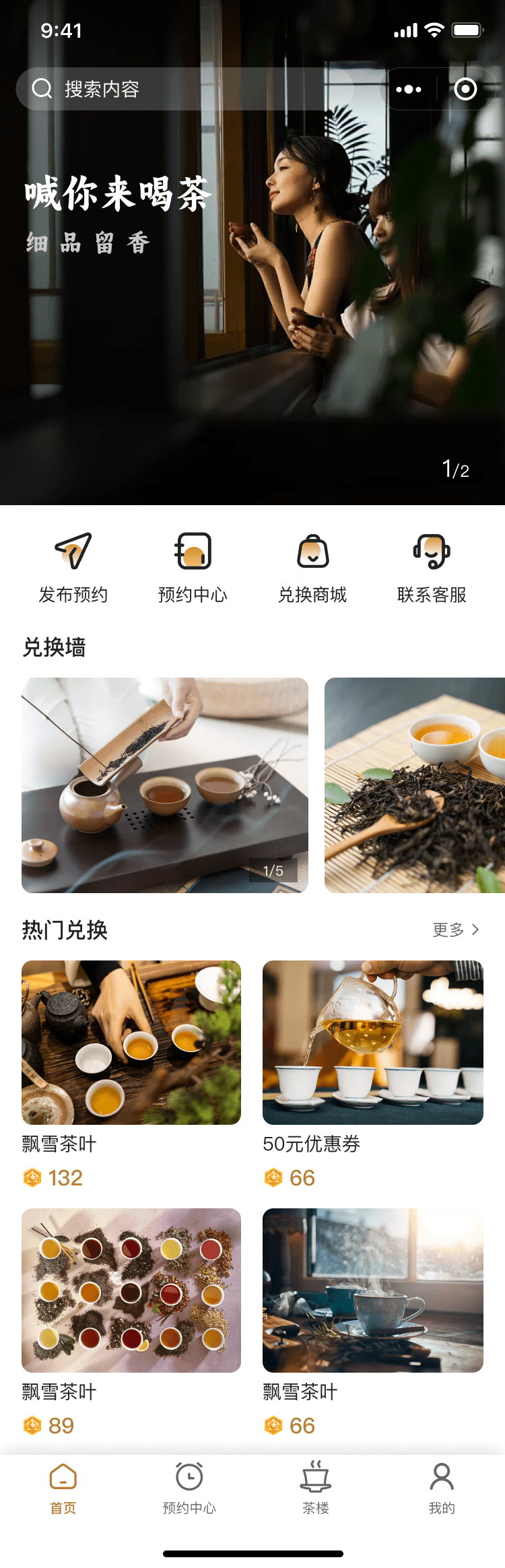The height and width of the screenshot is (1568, 505).
Task: Close the mini program with the circle icon
Action: point(465,89)
